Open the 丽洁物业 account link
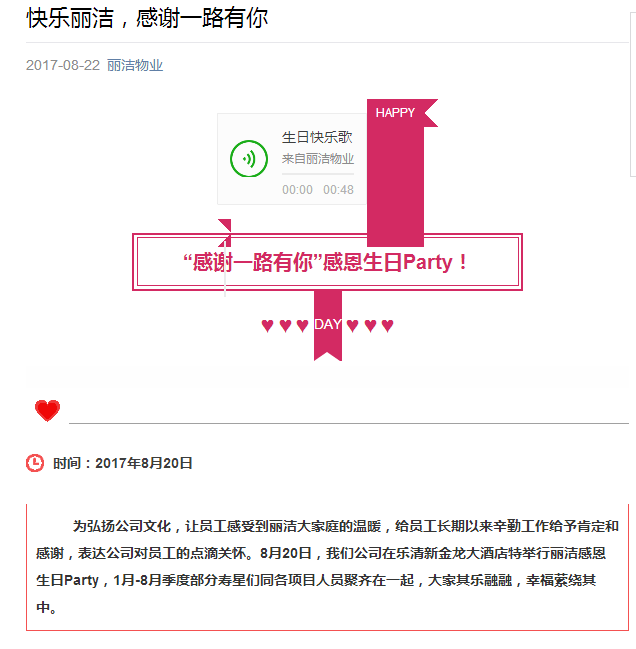The width and height of the screenshot is (636, 649). (x=135, y=65)
